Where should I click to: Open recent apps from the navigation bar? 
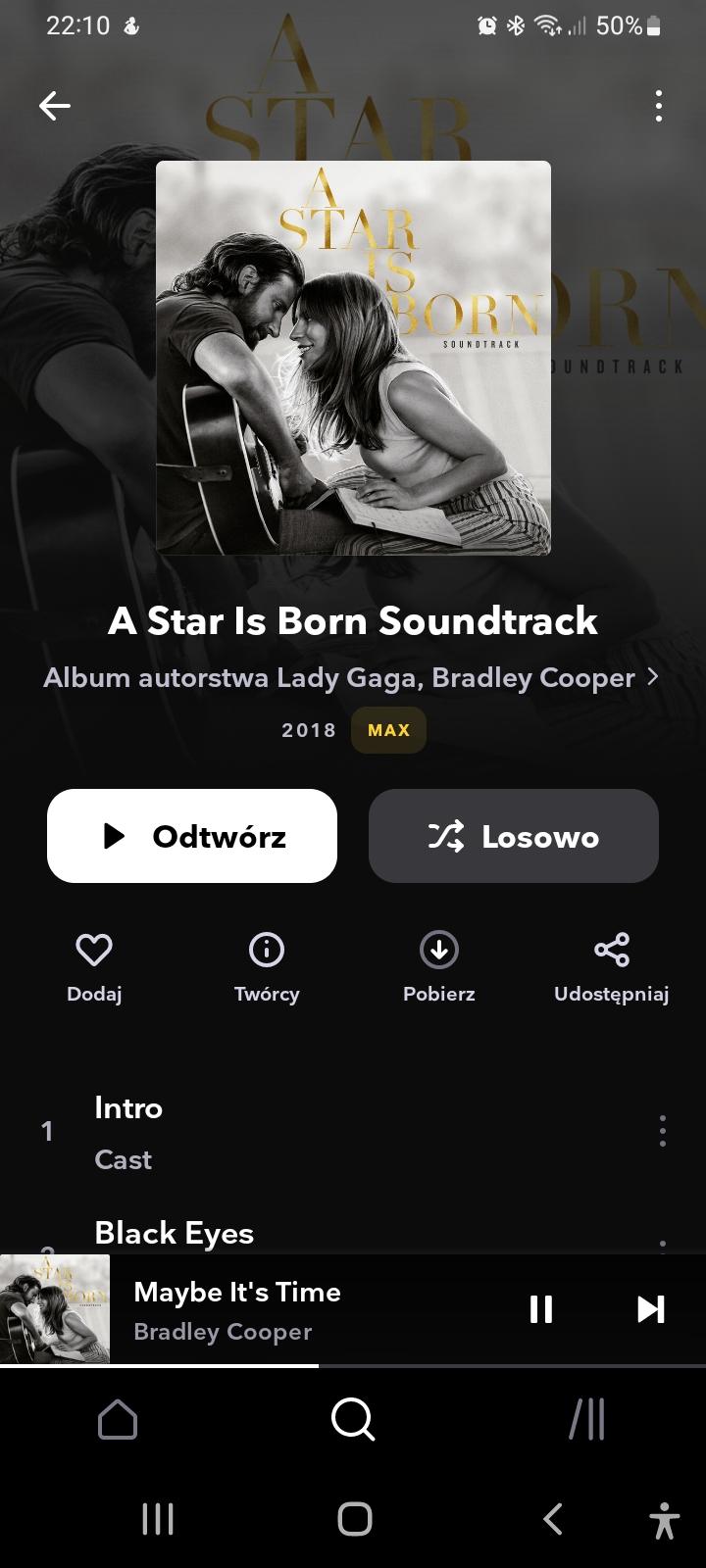[158, 1519]
